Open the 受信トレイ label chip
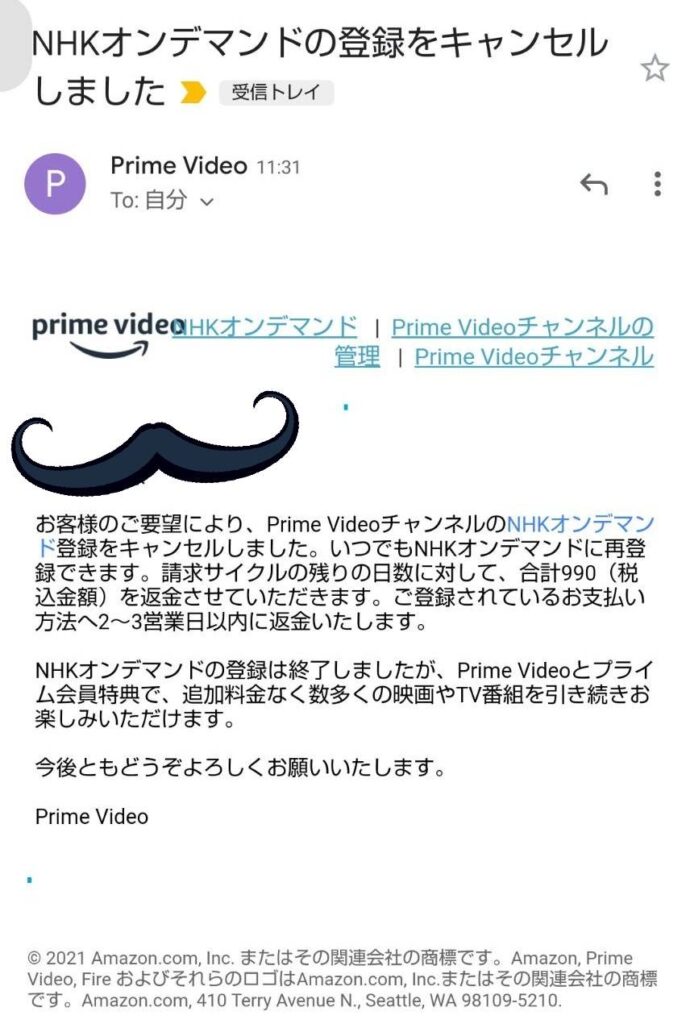This screenshot has height=1024, width=686. coord(275,93)
